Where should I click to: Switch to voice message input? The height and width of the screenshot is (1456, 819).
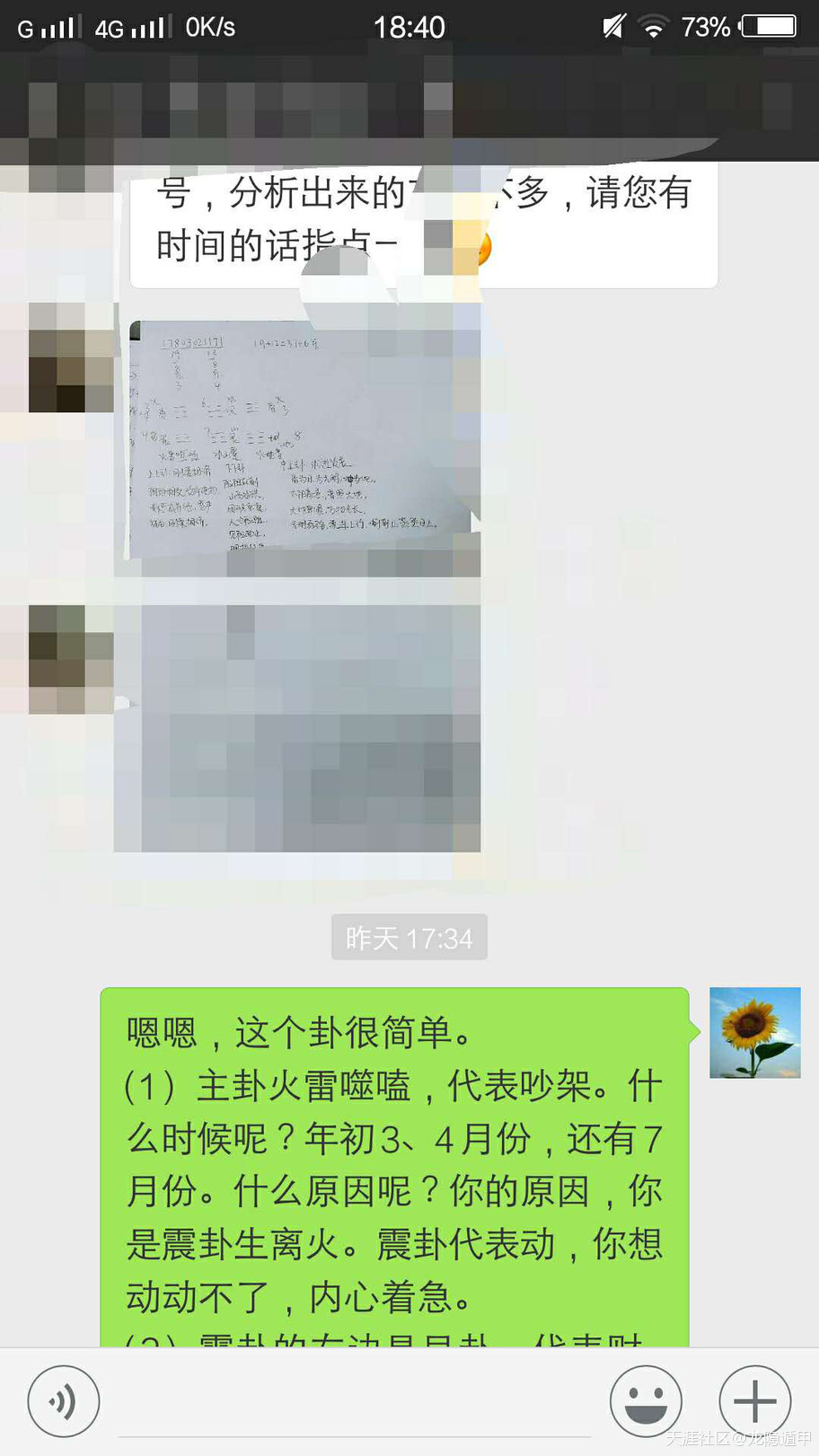63,1401
